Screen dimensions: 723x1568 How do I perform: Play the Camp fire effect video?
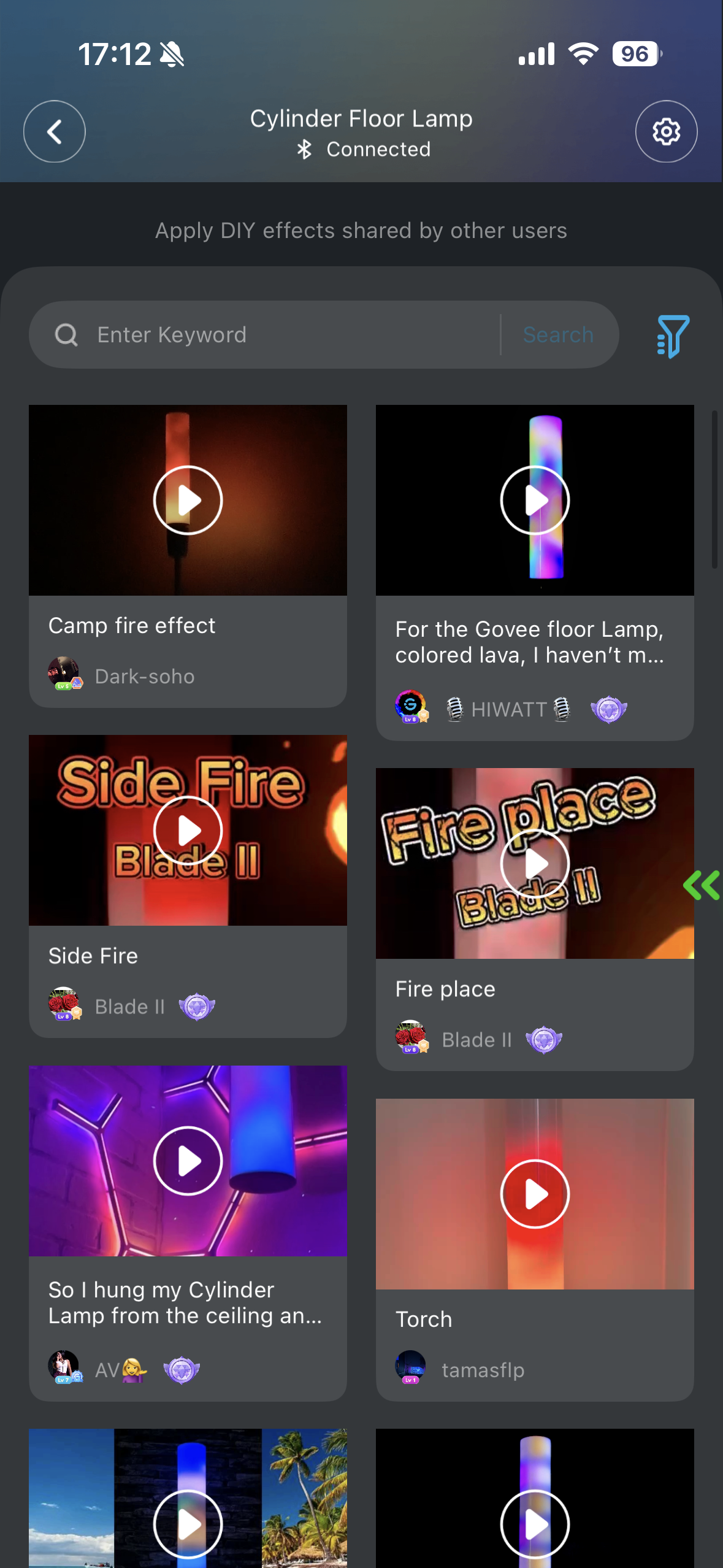click(188, 500)
